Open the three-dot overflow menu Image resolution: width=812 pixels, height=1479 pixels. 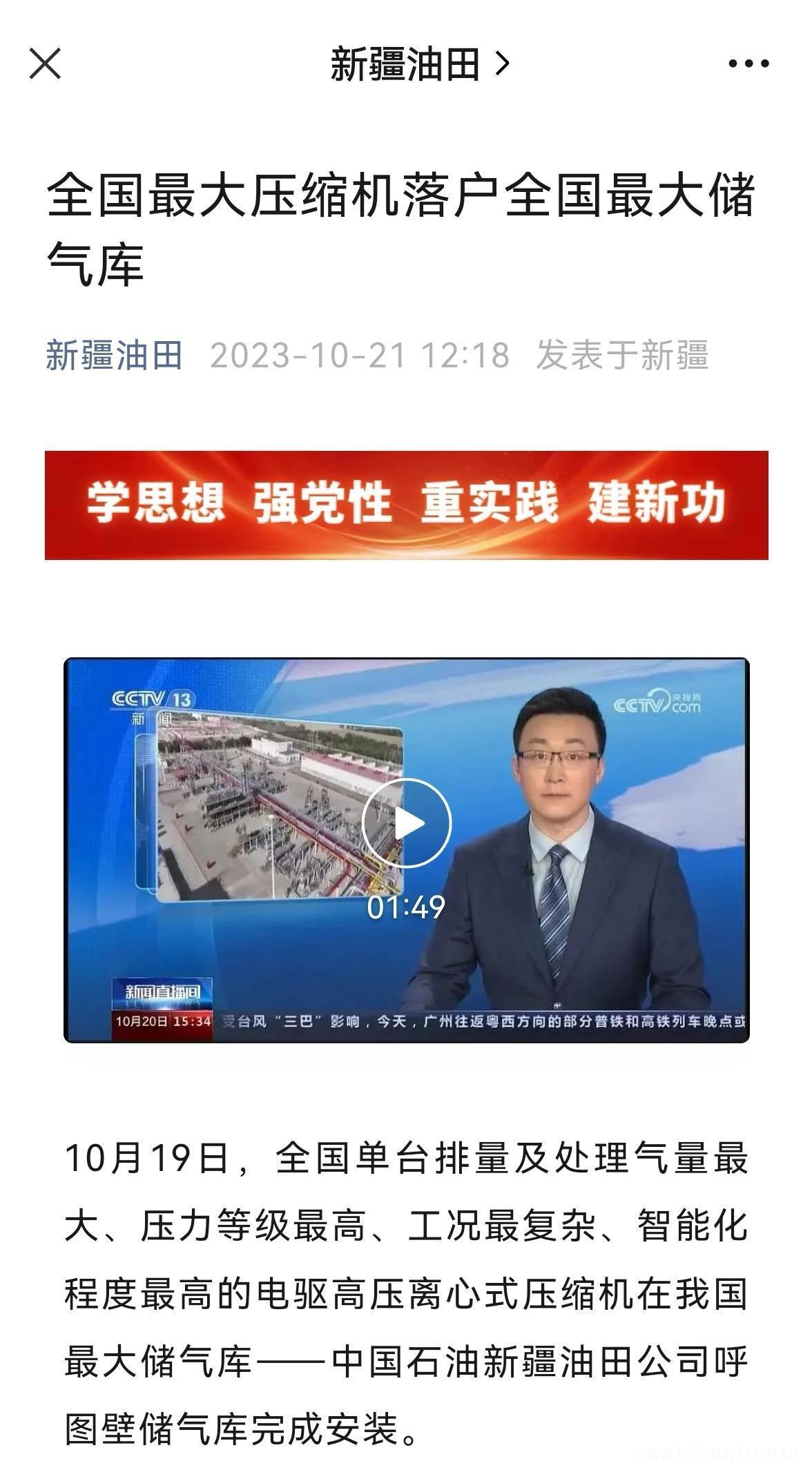[748, 64]
